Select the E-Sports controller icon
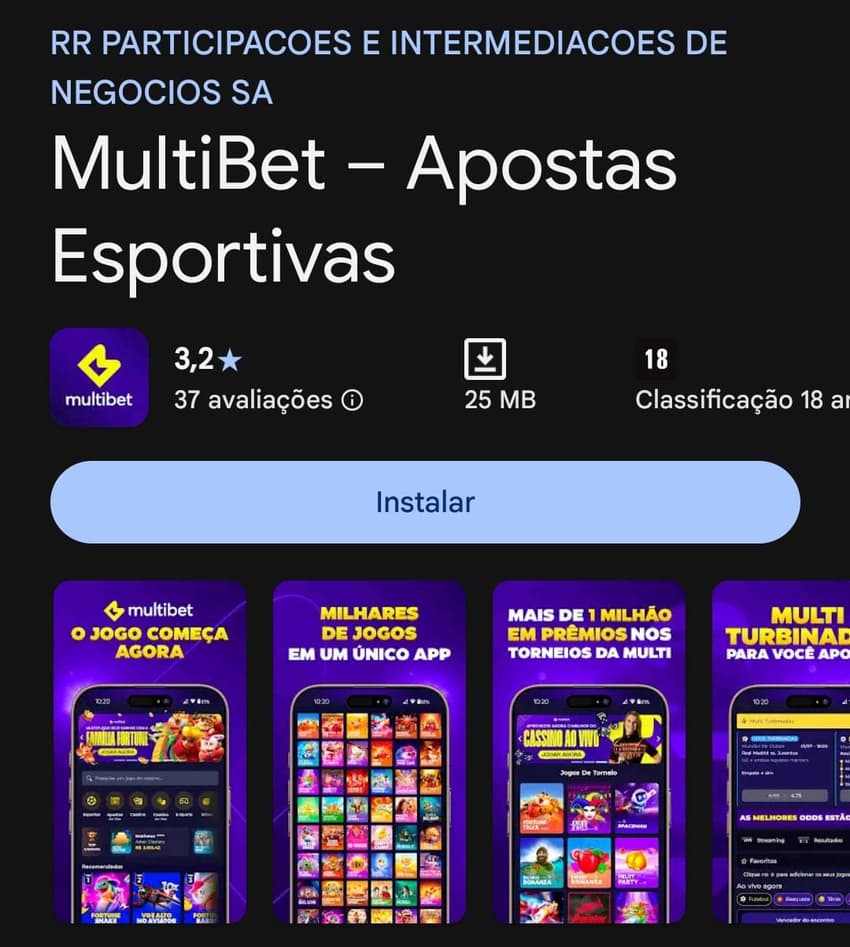850x947 pixels. click(x=182, y=800)
